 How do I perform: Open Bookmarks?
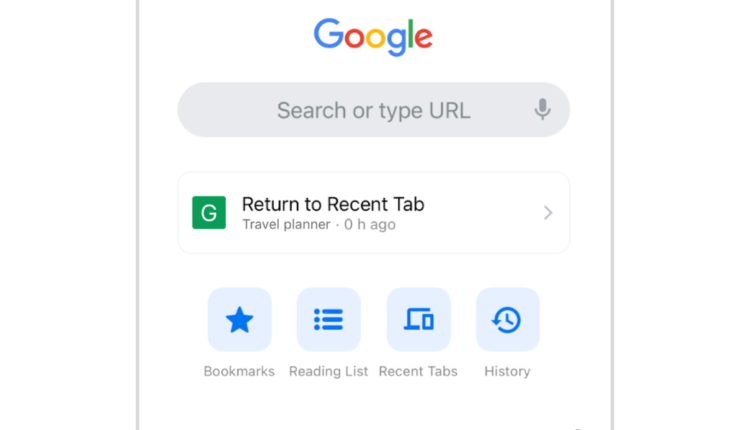(x=239, y=320)
